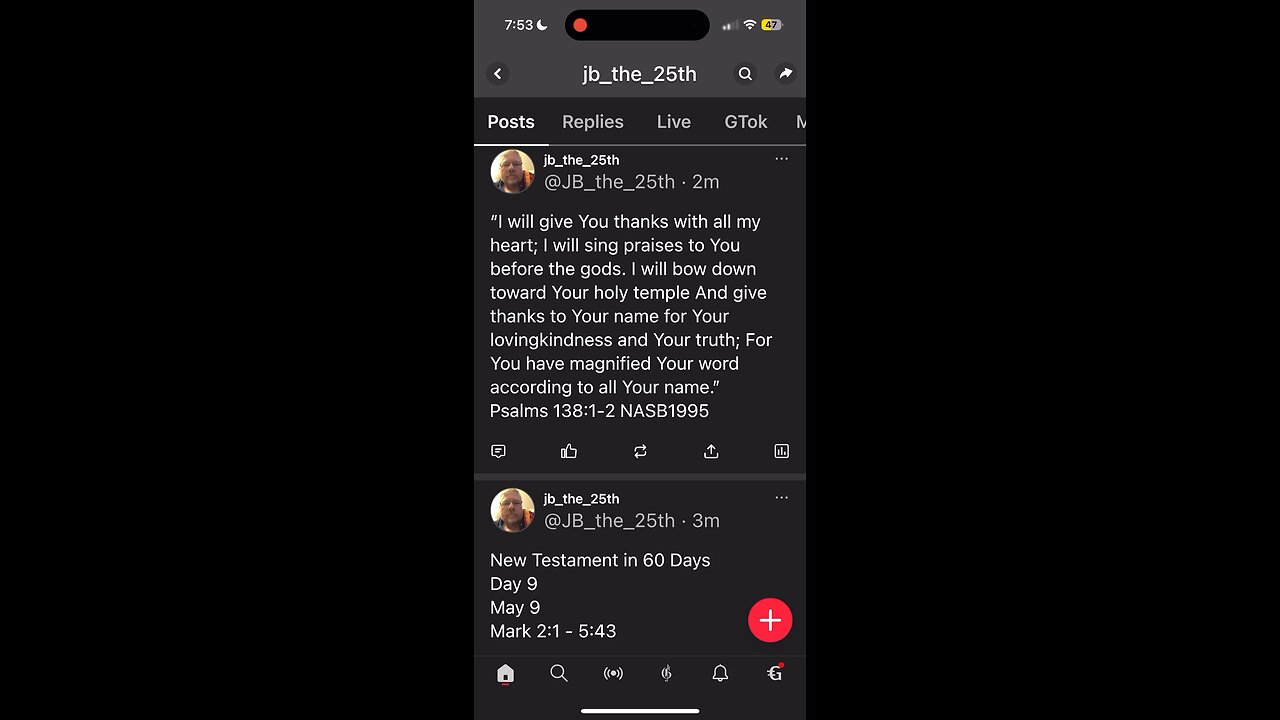The width and height of the screenshot is (1280, 720).
Task: Select the Posts tab
Action: pyautogui.click(x=511, y=122)
